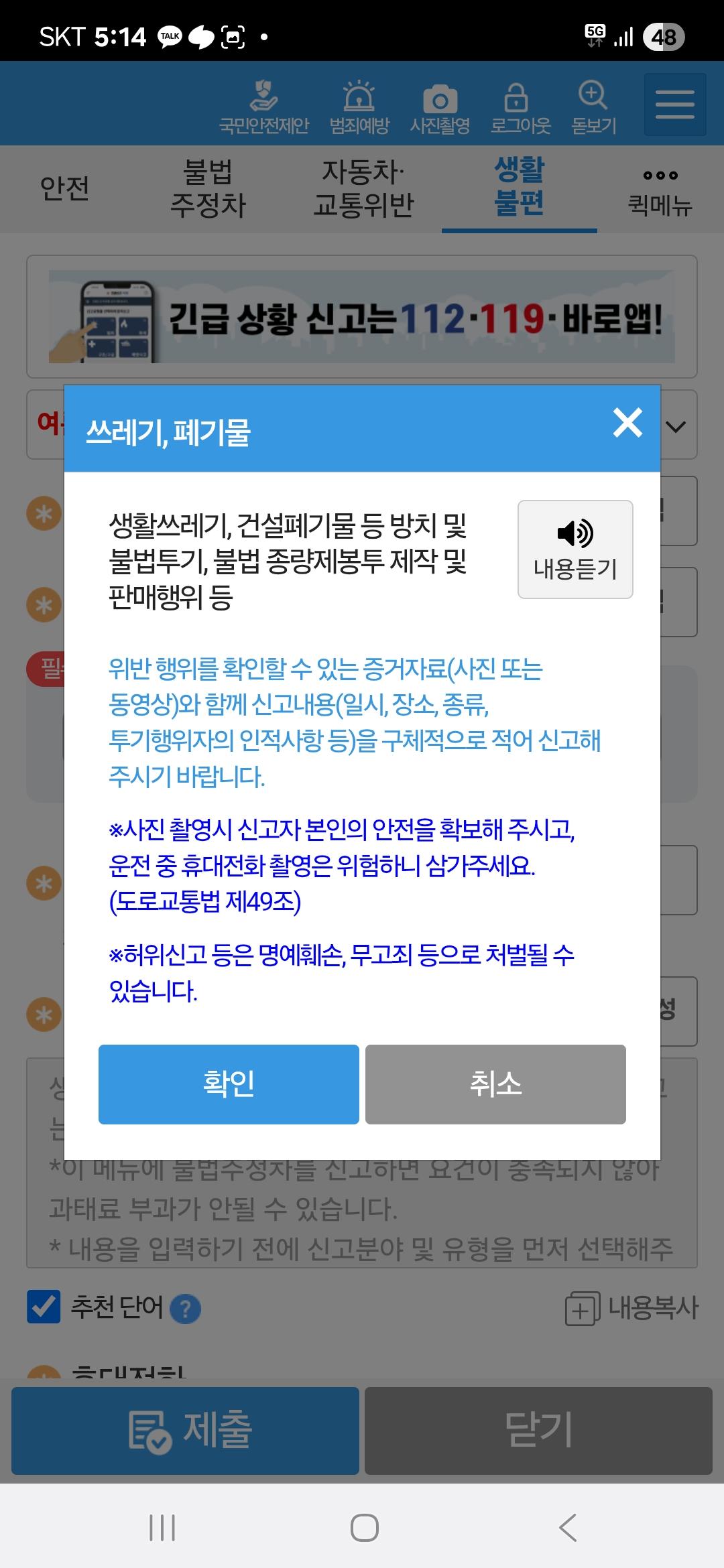Open 범죄예방 in the top bar
This screenshot has width=724, height=1568.
tap(359, 107)
